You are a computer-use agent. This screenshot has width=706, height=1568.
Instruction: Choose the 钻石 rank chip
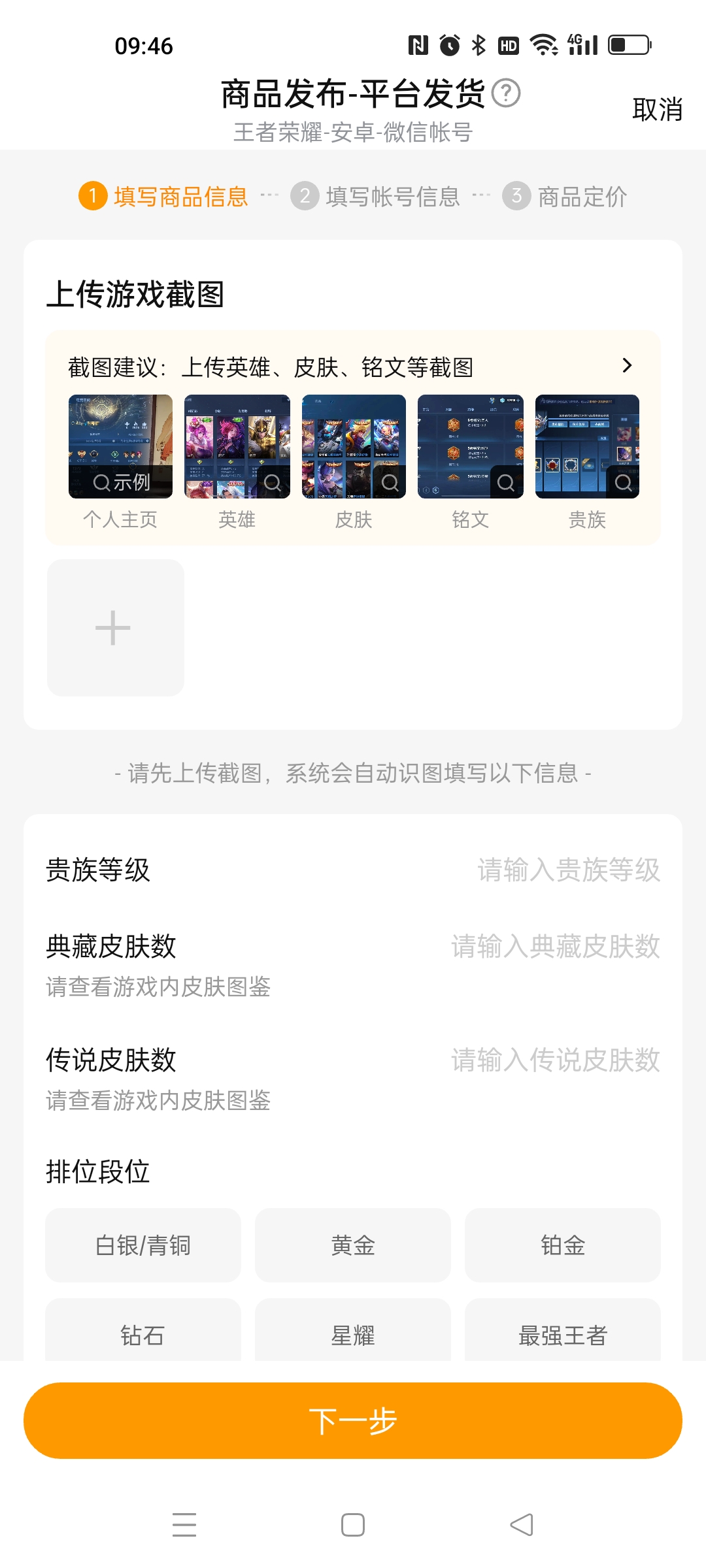[x=143, y=1333]
